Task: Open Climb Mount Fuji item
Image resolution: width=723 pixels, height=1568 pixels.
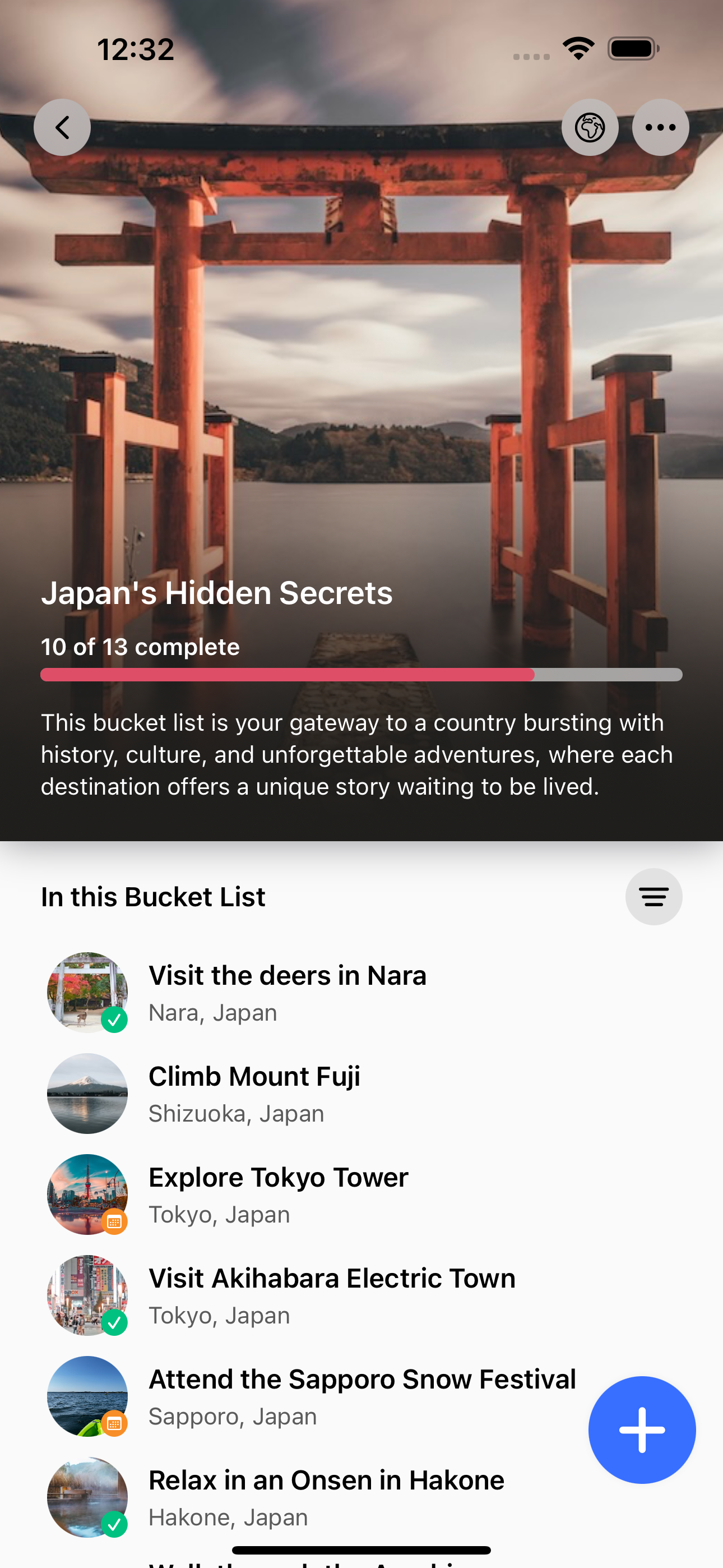Action: click(x=254, y=1093)
